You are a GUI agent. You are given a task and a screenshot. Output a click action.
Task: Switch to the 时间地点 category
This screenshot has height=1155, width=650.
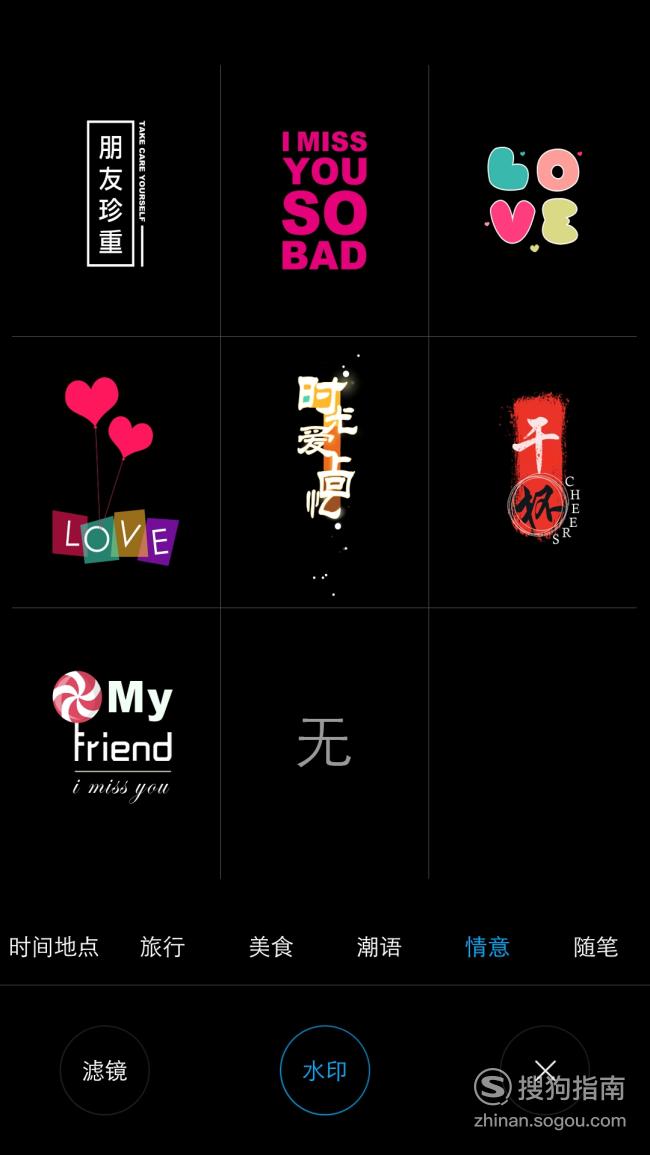[x=54, y=947]
